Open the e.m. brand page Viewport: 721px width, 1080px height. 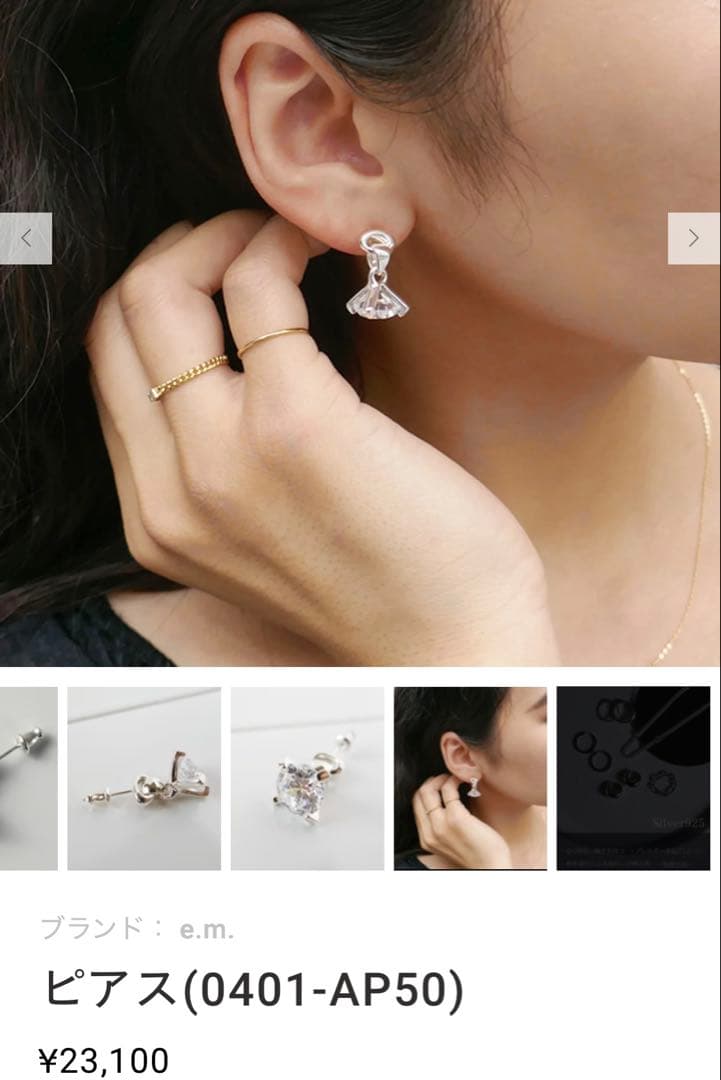(206, 929)
